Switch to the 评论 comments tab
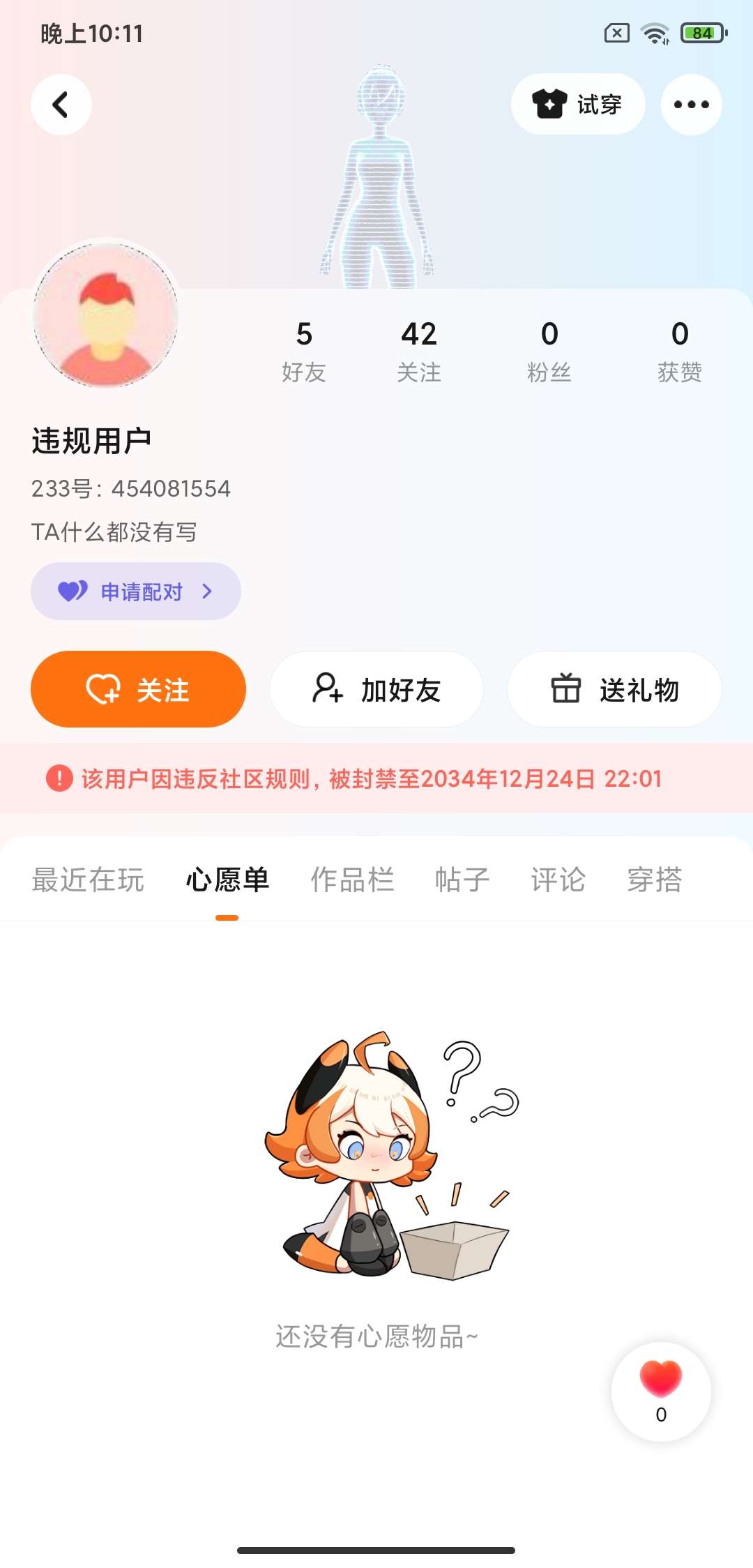 point(558,880)
